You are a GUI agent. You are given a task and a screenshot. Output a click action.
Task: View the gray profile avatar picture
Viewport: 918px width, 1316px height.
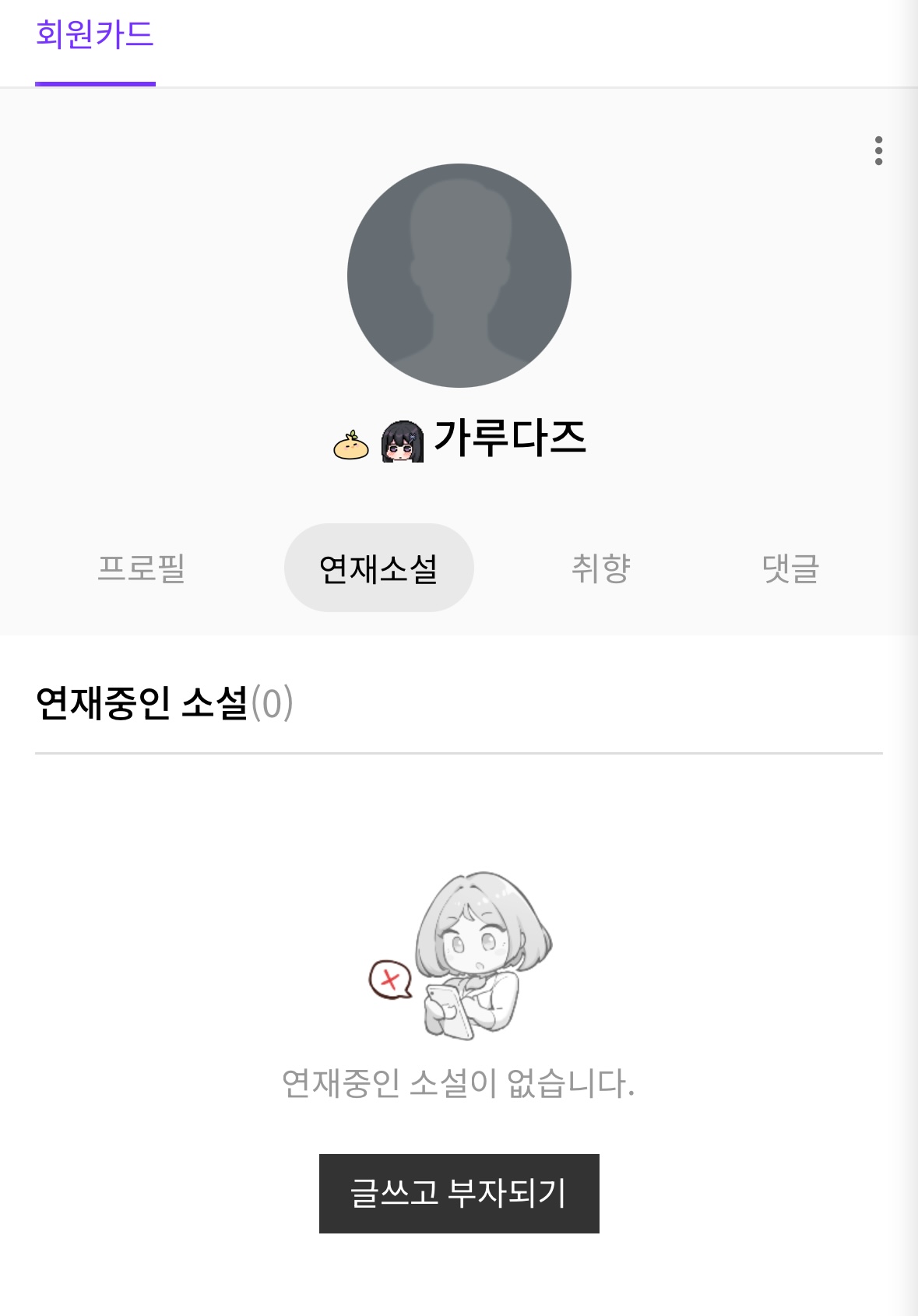pos(459,276)
